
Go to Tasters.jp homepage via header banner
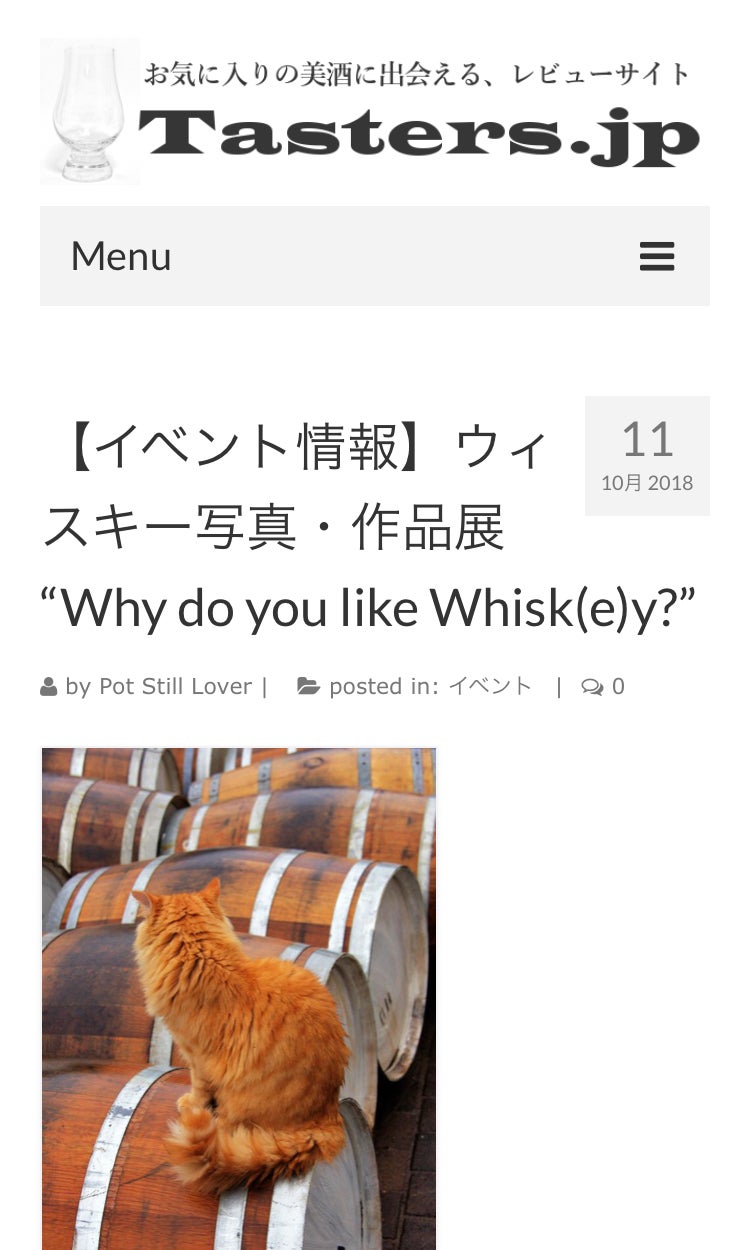click(372, 112)
